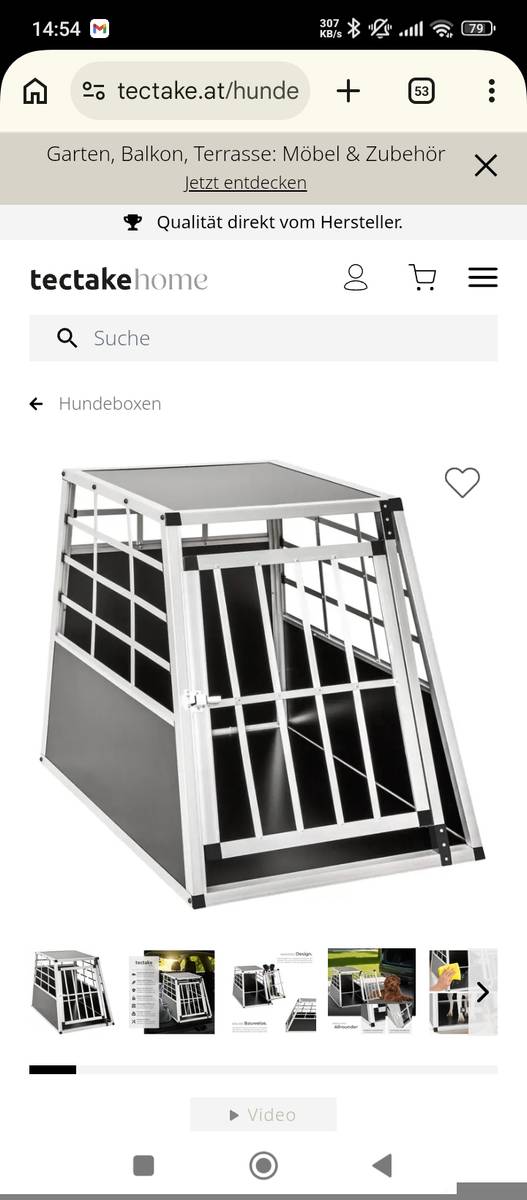Image resolution: width=527 pixels, height=1200 pixels.
Task: Show the 53 open tabs
Action: coord(422,91)
